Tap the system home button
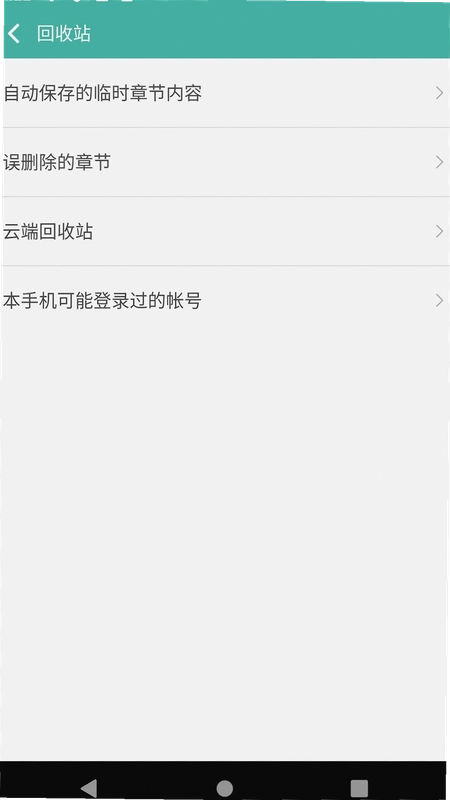Viewport: 450px width, 800px height. point(224,788)
